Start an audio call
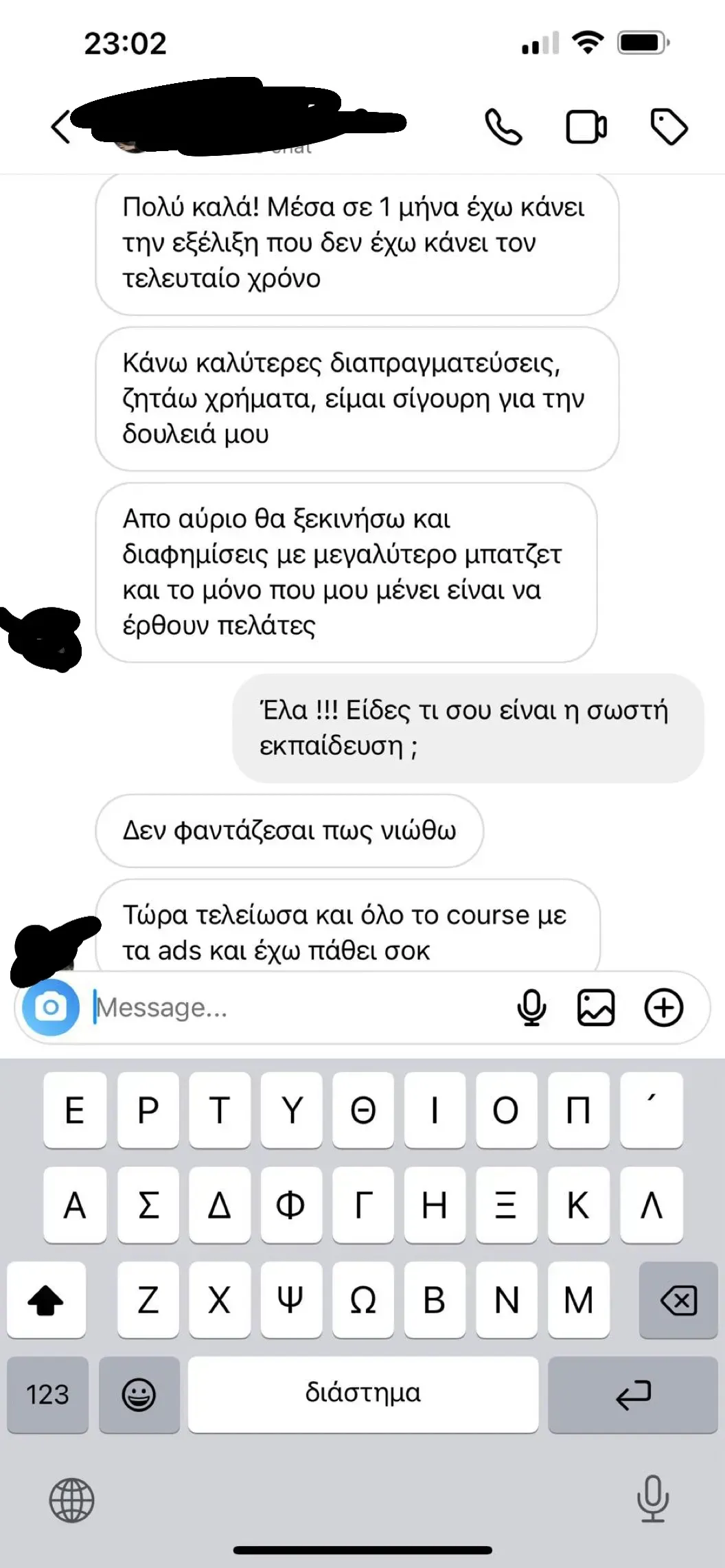 503,127
